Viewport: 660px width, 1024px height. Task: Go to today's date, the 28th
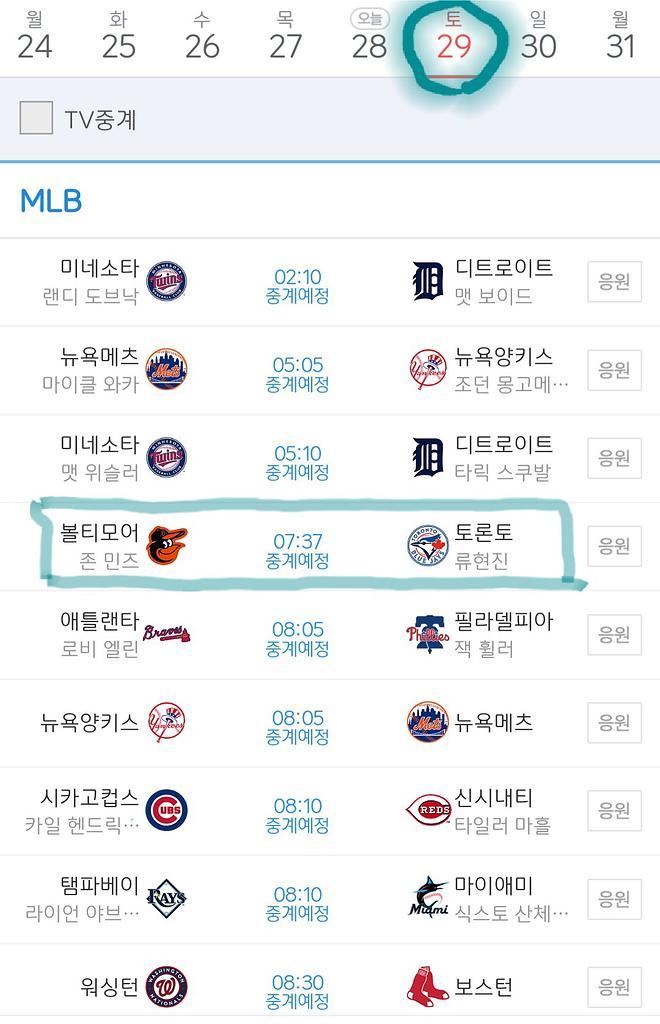pyautogui.click(x=369, y=37)
